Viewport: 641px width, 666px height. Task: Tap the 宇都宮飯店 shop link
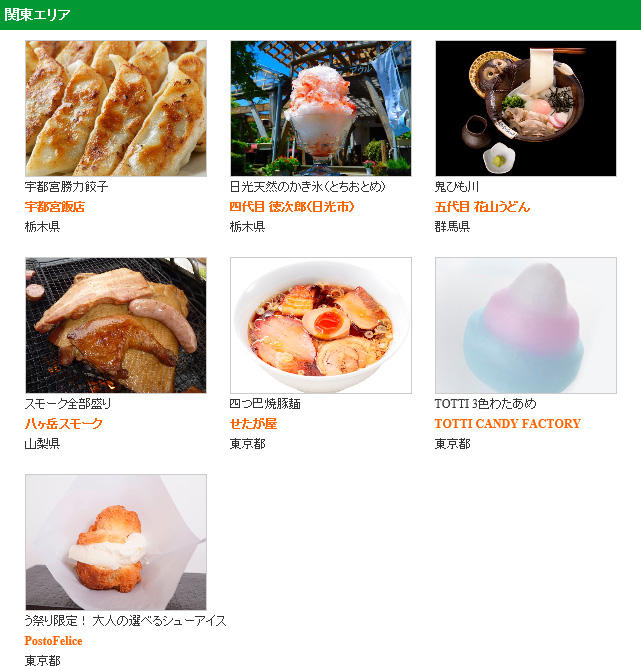coord(55,207)
